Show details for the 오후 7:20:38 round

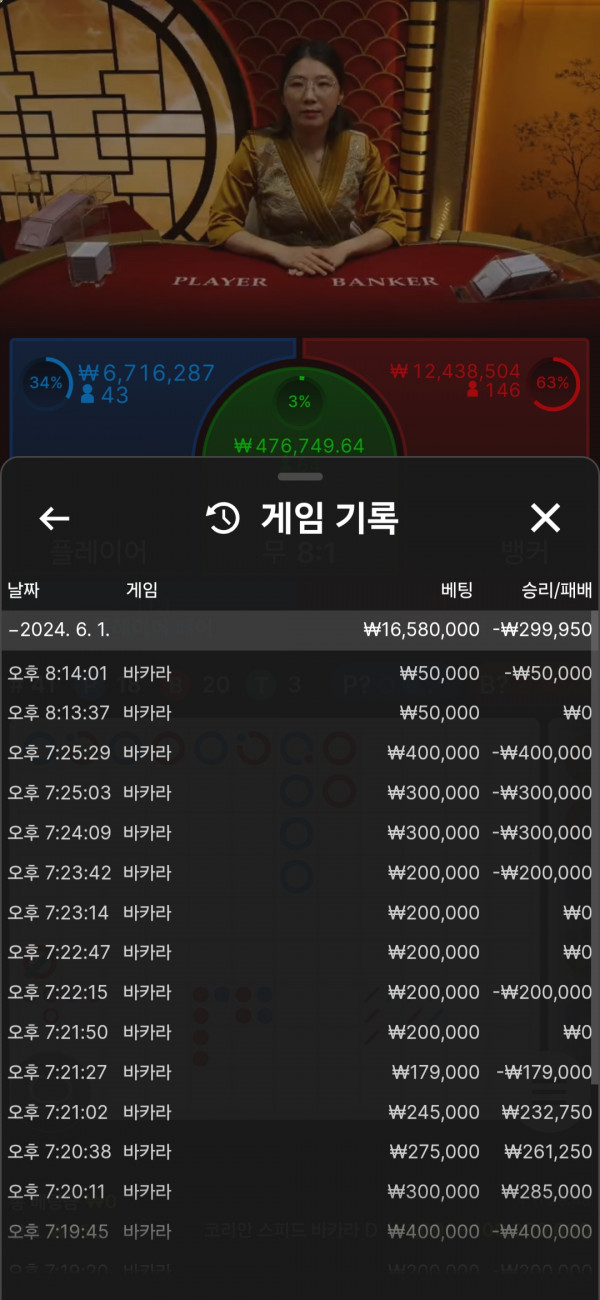(298, 1152)
